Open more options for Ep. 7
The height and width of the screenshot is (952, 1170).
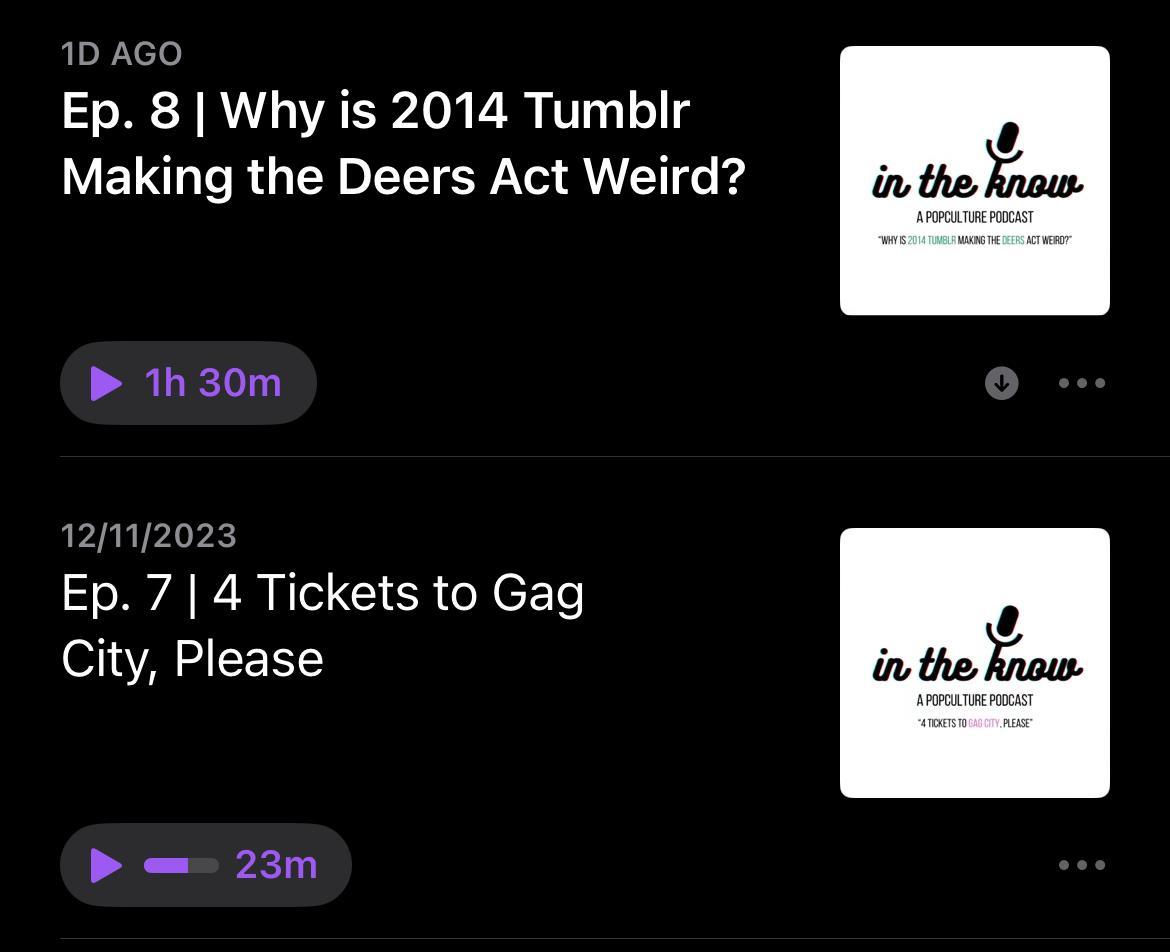click(x=1082, y=865)
